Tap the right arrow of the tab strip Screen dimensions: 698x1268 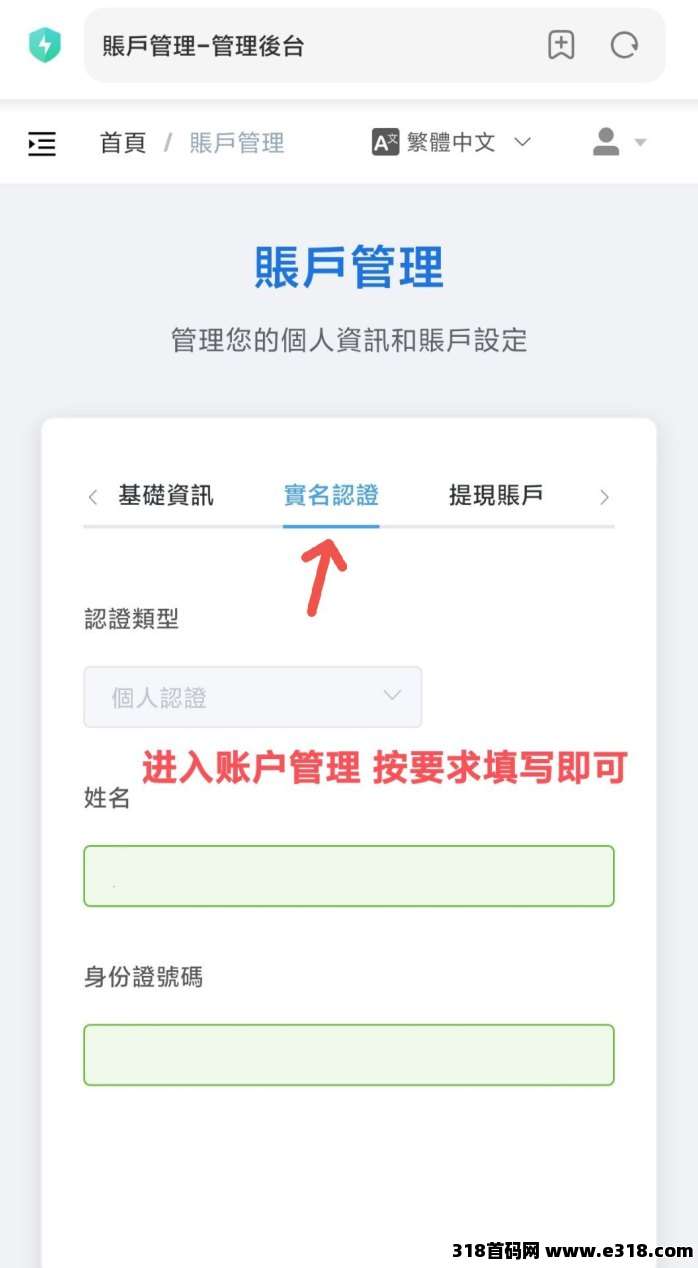click(x=604, y=497)
